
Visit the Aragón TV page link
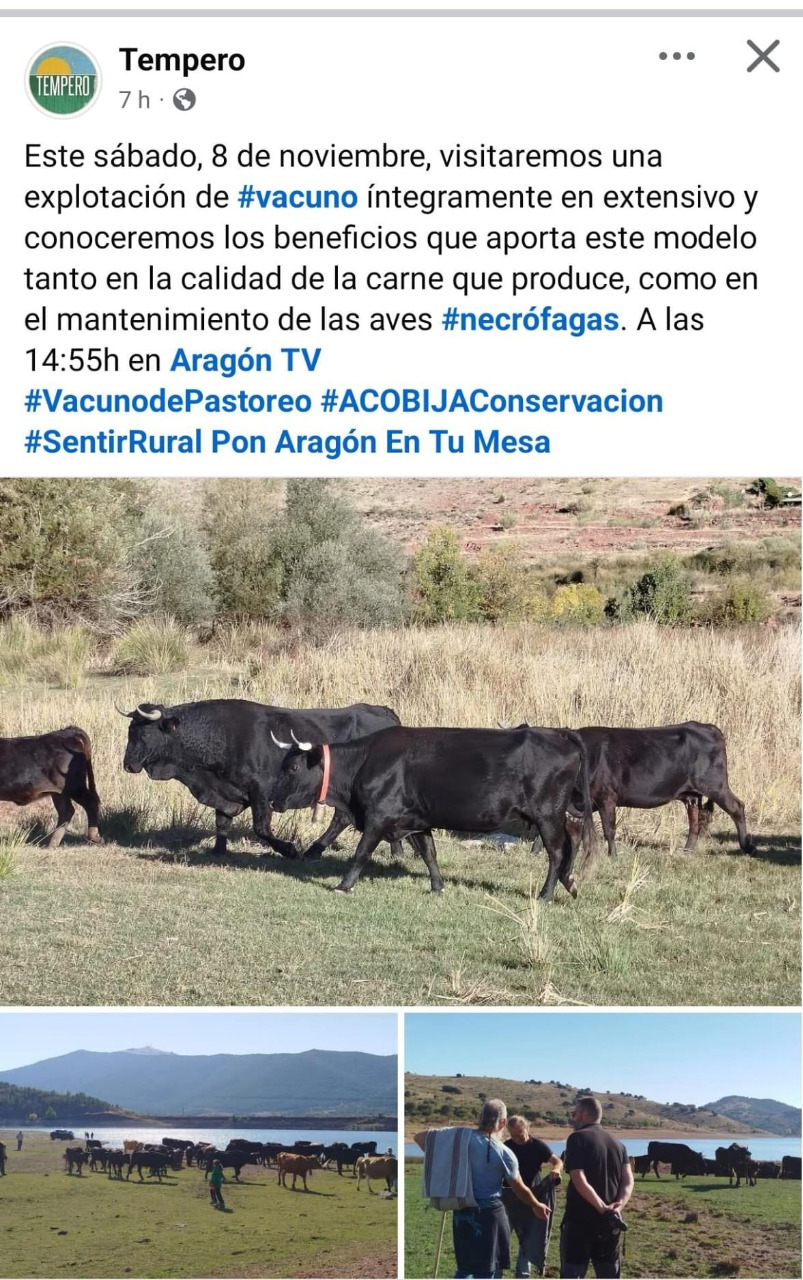pyautogui.click(x=245, y=360)
